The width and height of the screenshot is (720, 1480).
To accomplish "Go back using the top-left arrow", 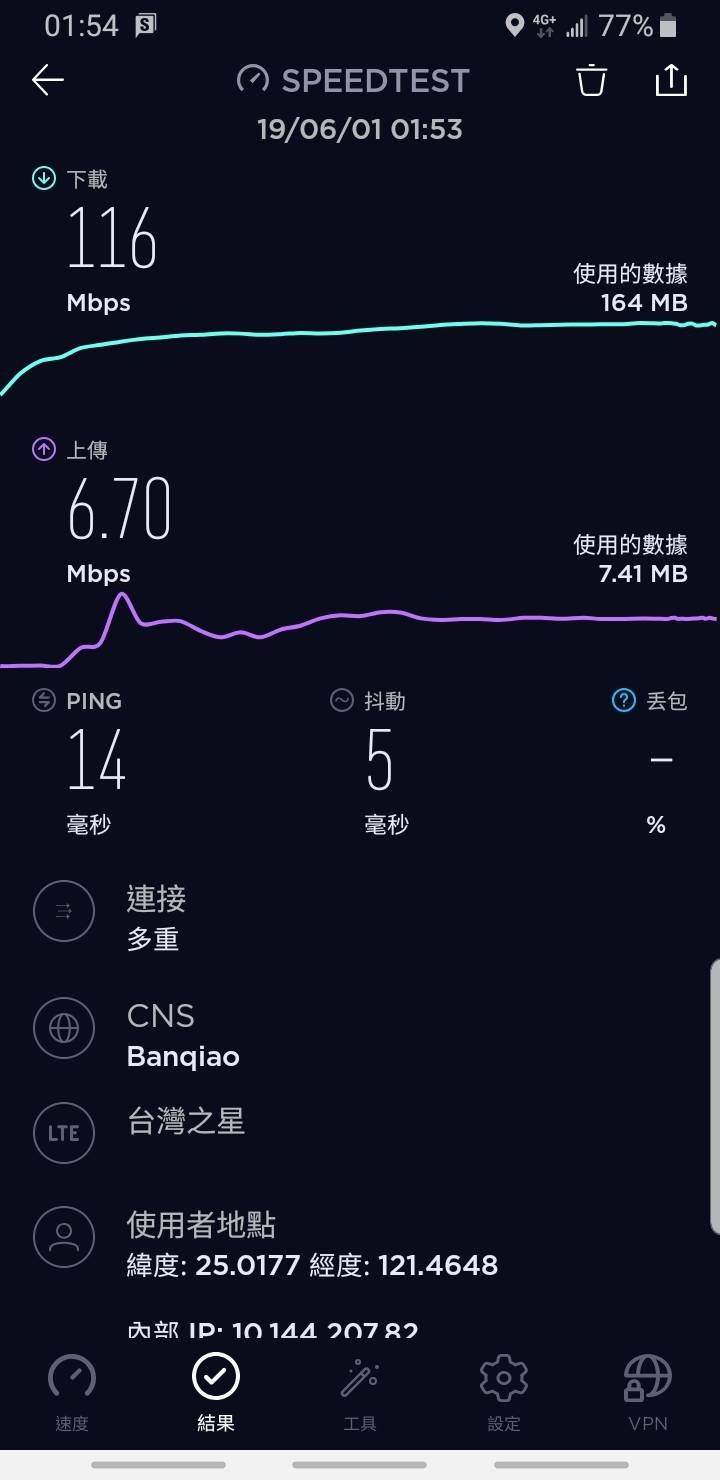I will 48,81.
